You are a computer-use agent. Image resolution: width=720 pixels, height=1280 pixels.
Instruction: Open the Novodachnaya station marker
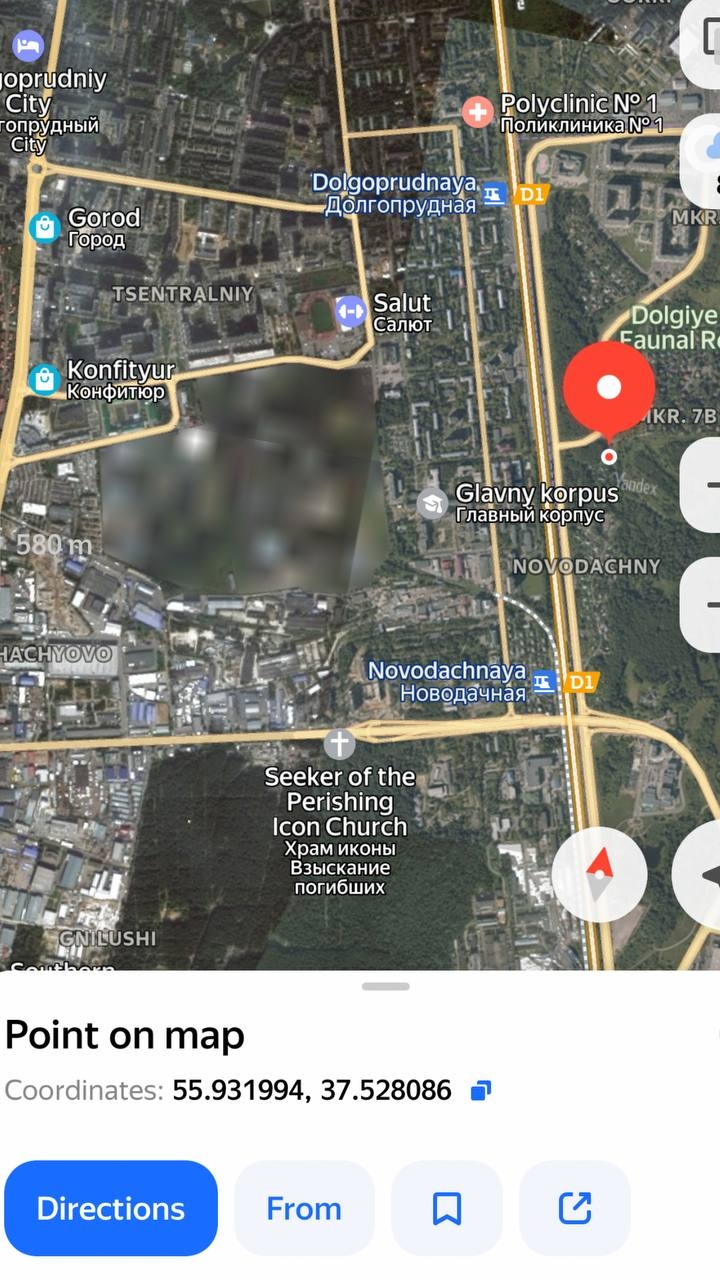(544, 682)
